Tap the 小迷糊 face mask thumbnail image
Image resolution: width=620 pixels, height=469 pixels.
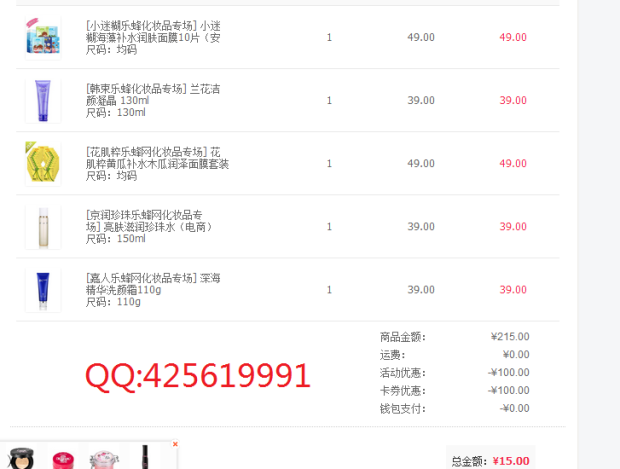point(43,36)
